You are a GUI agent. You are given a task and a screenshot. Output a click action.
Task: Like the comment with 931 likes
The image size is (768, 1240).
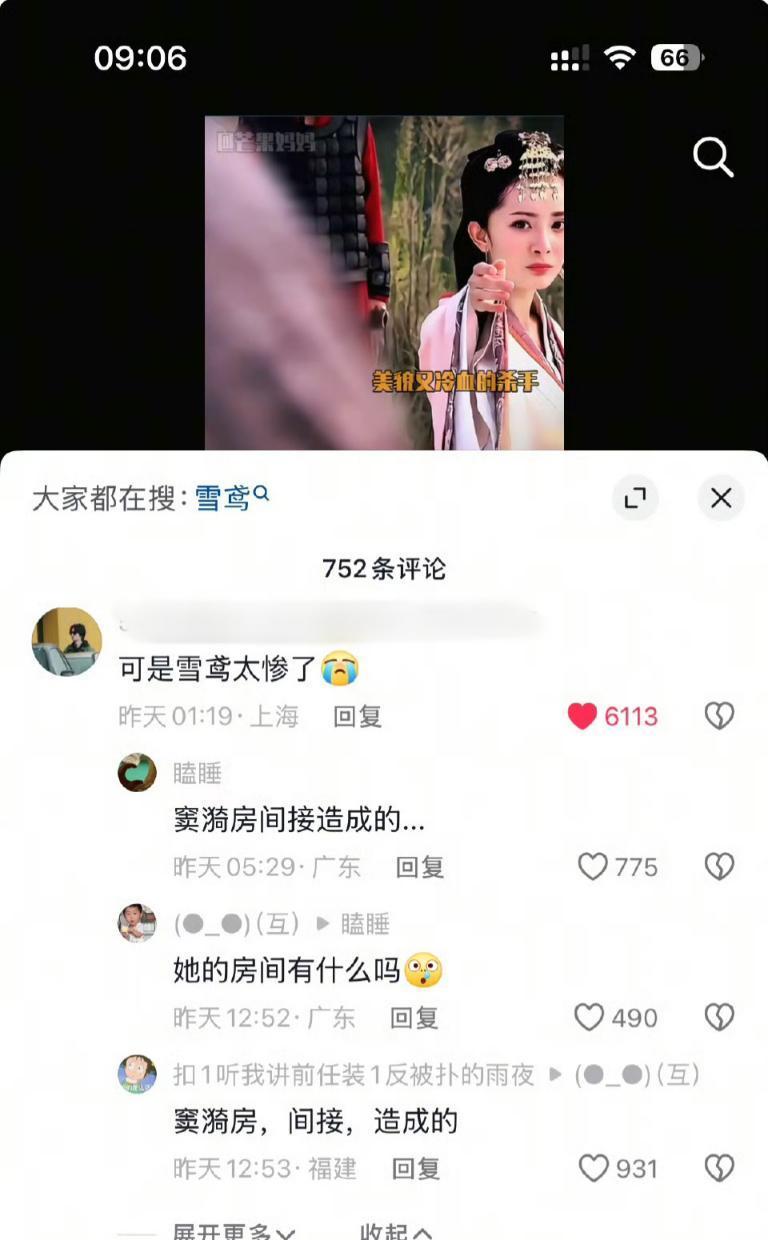(593, 1168)
